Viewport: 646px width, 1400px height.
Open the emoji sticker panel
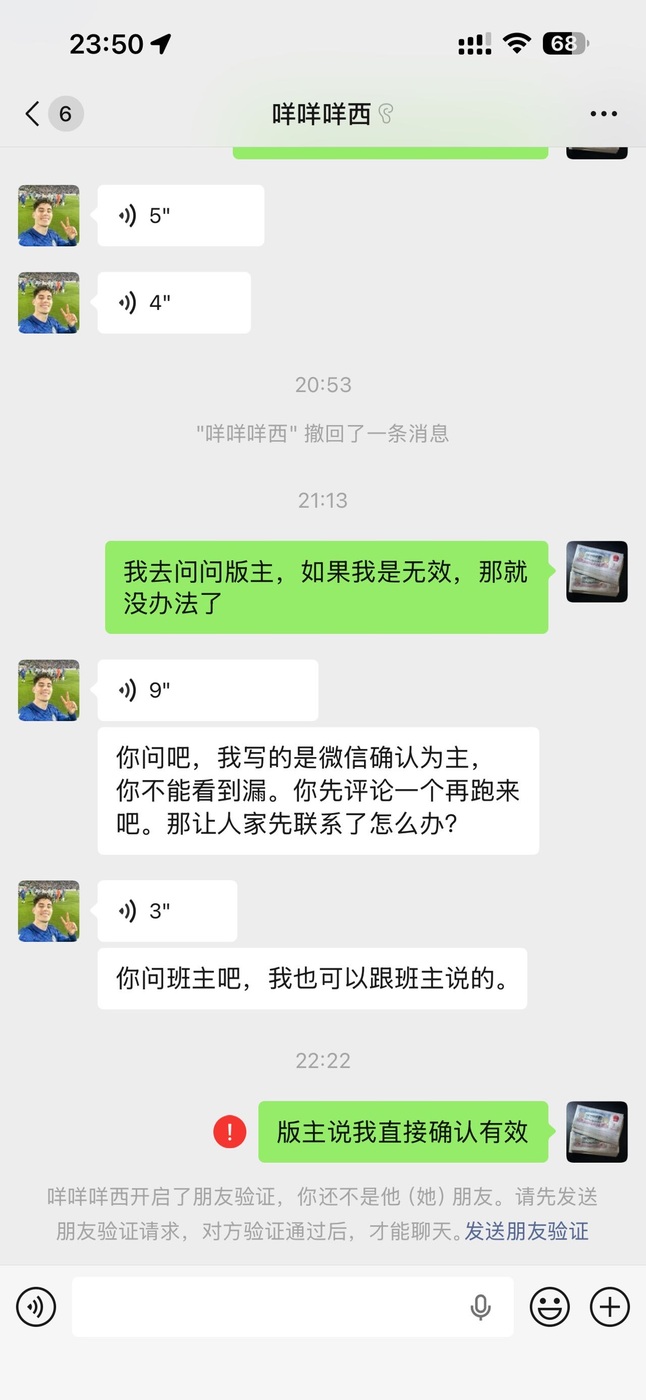(549, 1306)
